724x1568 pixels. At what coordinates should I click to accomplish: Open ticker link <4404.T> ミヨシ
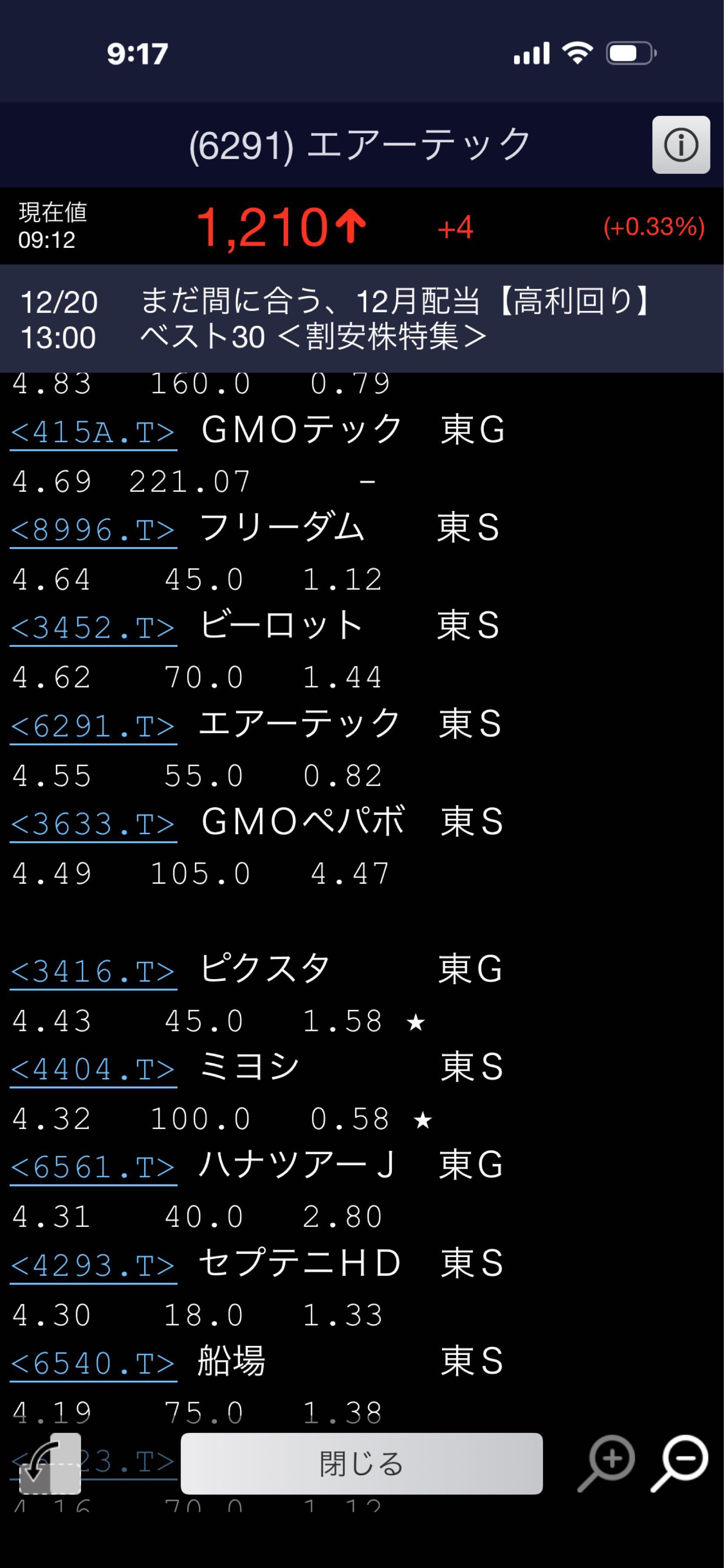(x=94, y=1069)
